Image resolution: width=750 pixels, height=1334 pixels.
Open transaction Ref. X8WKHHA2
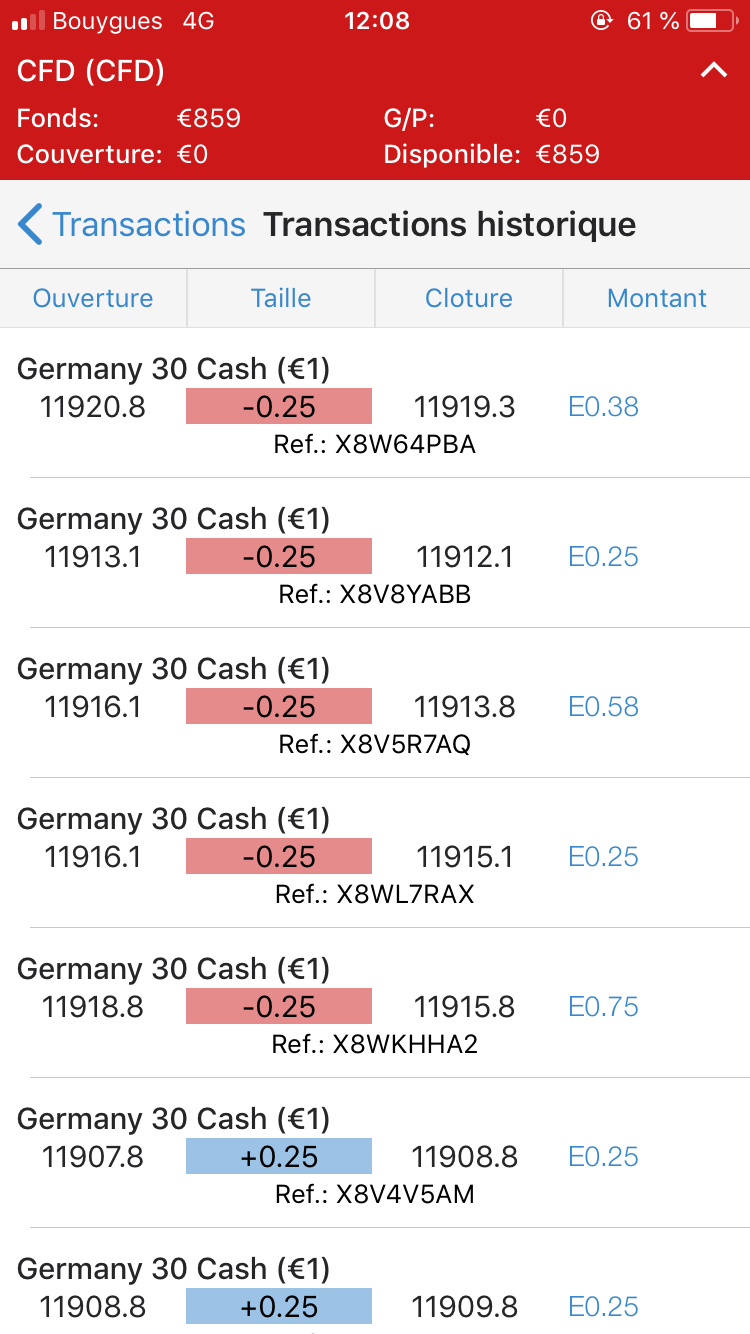[x=375, y=1007]
